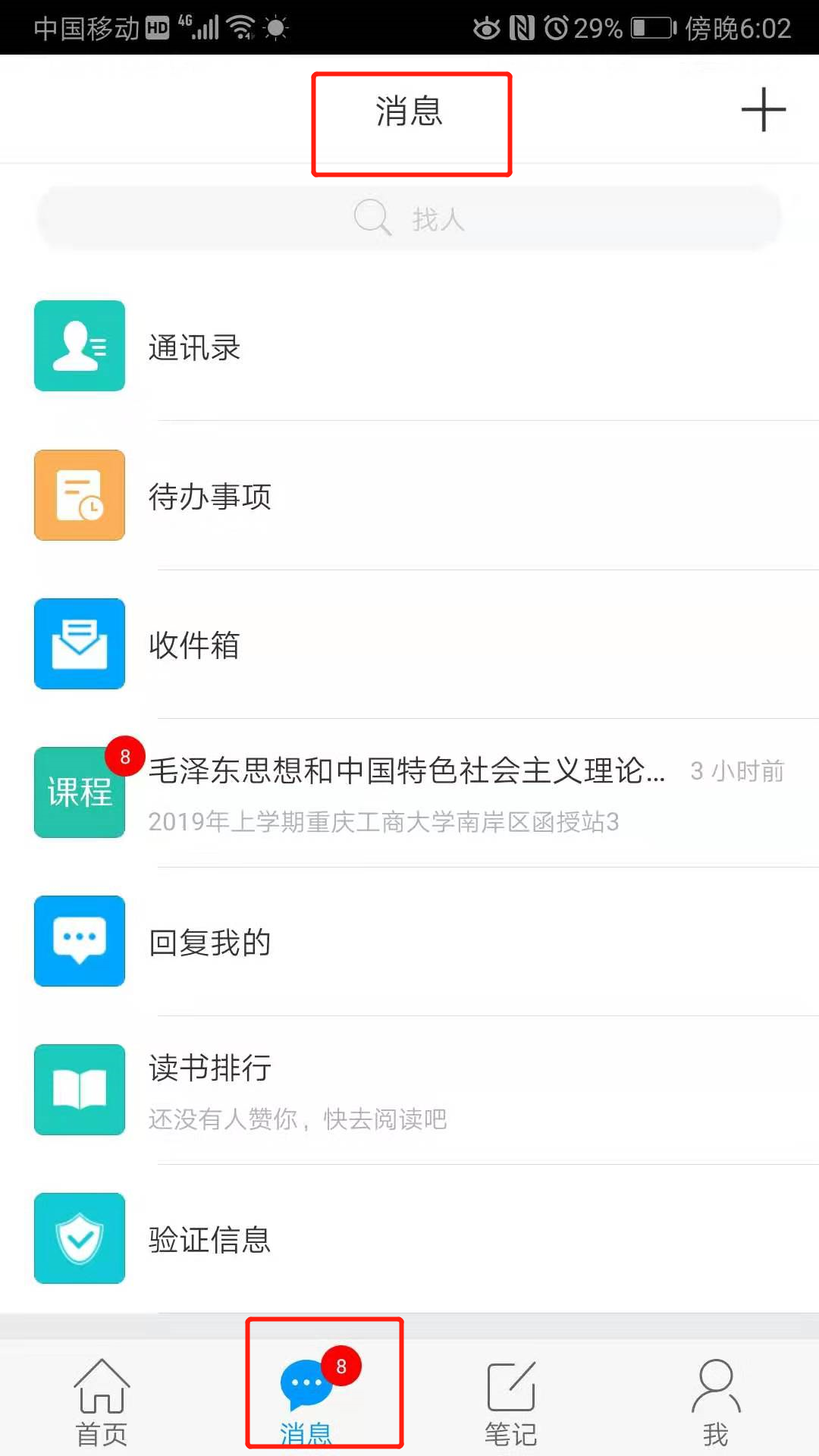This screenshot has width=819, height=1456.
Task: Open 通讯录 contacts
Action: 409,347
